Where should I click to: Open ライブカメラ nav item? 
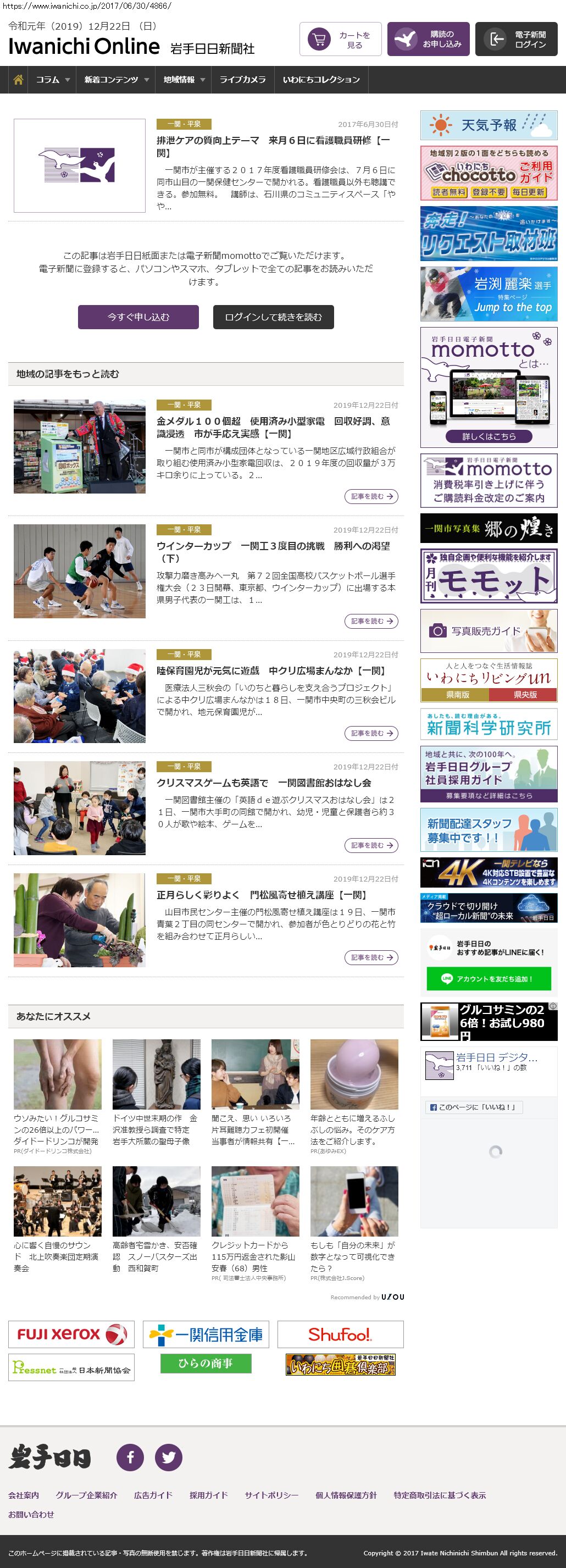242,80
